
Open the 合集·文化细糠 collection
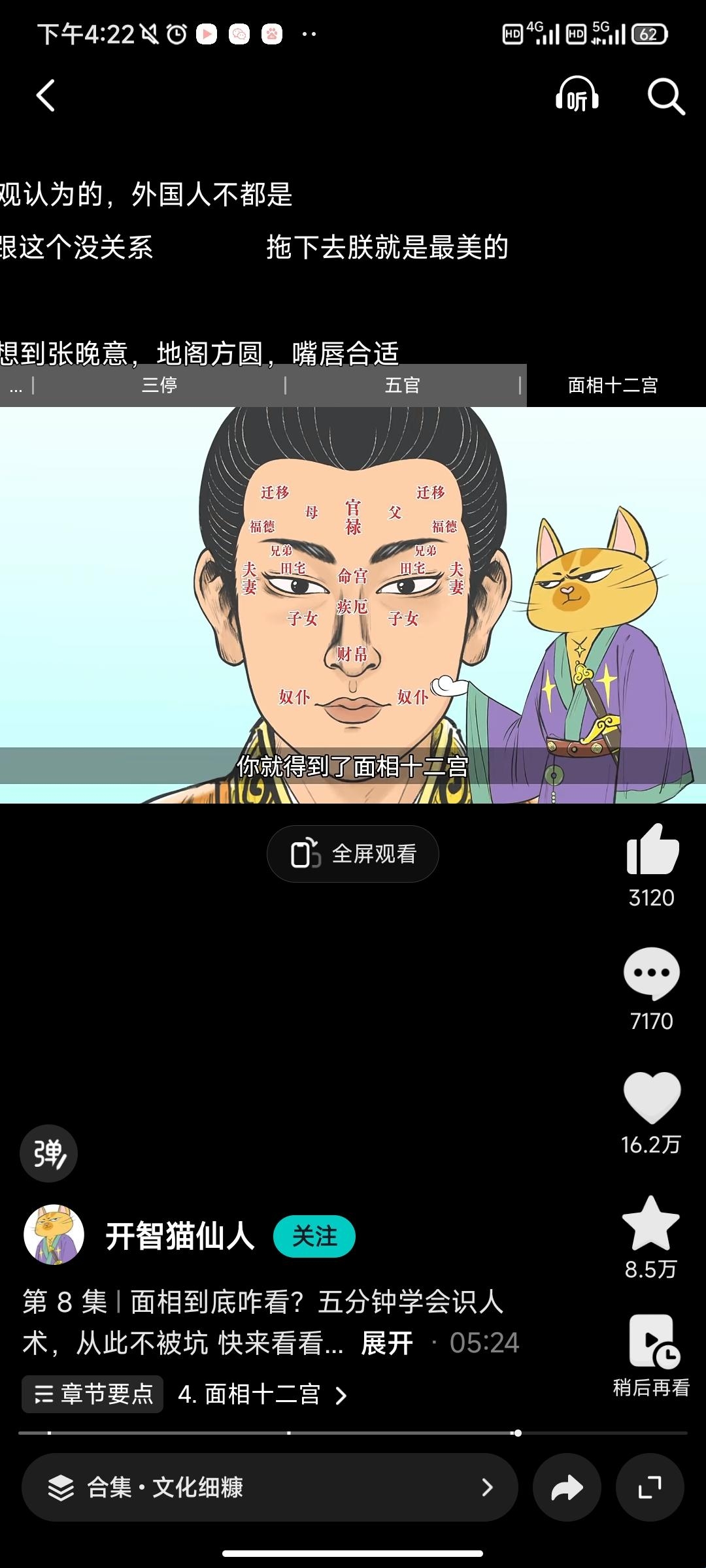(269, 1488)
